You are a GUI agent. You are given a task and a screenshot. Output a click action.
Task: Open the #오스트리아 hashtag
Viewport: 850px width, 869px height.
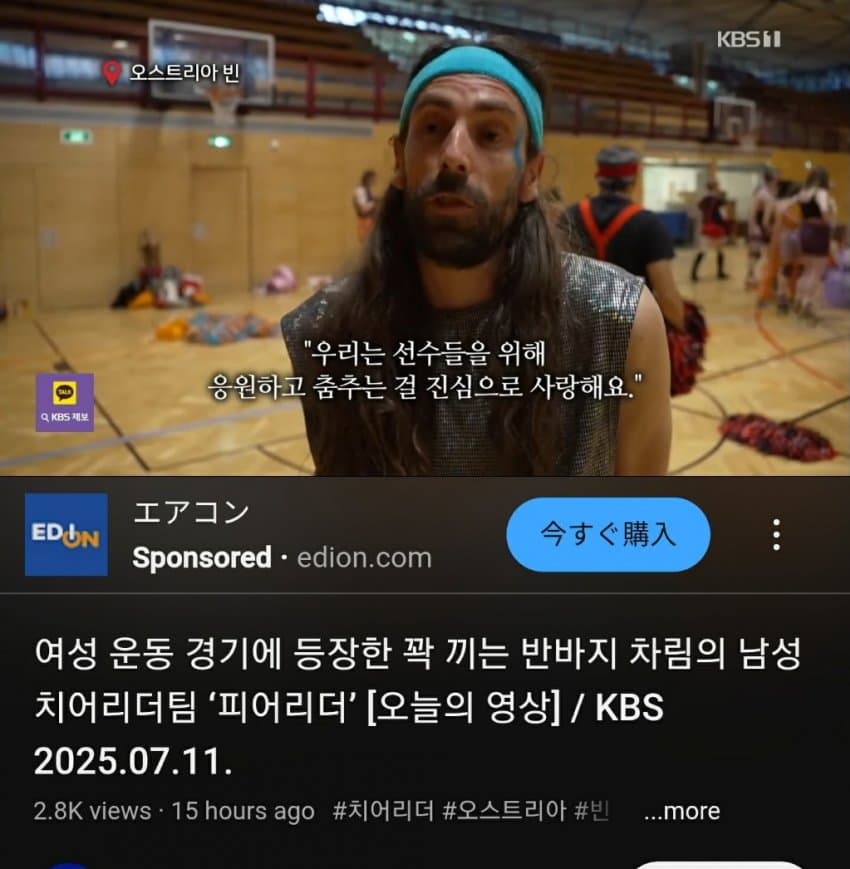click(x=504, y=811)
